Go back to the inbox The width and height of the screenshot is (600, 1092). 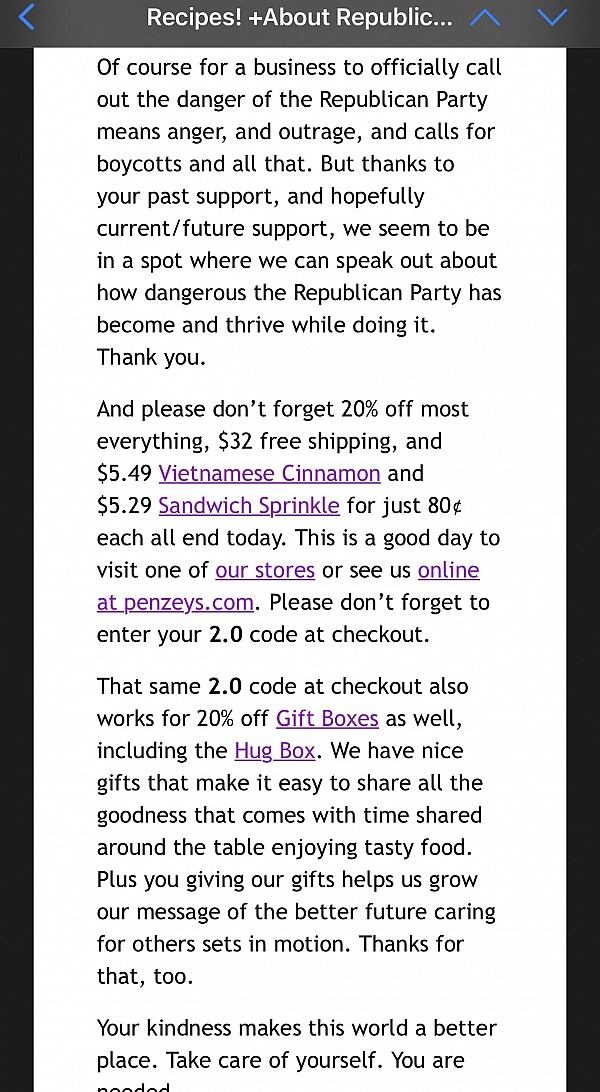(x=25, y=17)
